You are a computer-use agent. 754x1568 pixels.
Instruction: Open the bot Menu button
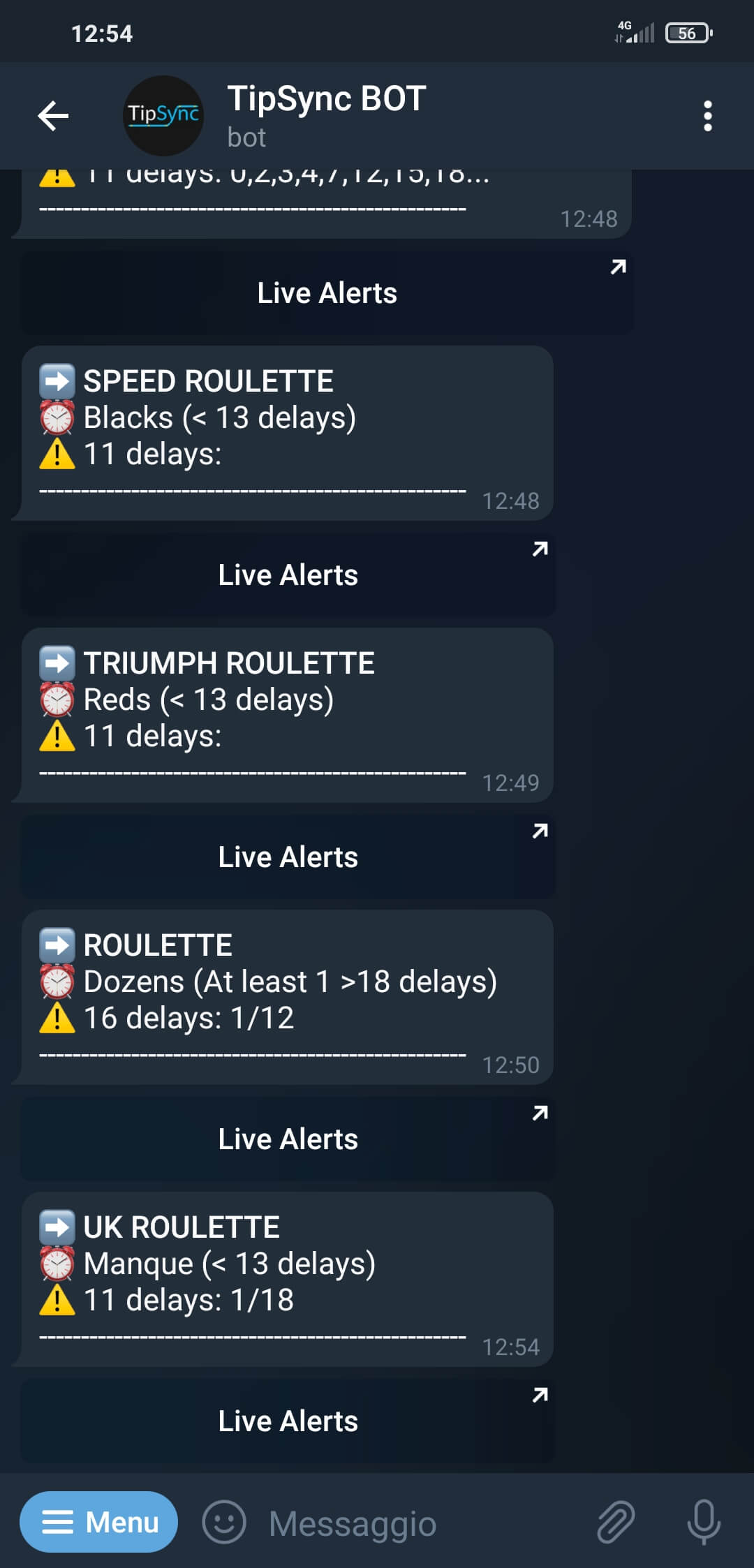click(x=98, y=1522)
